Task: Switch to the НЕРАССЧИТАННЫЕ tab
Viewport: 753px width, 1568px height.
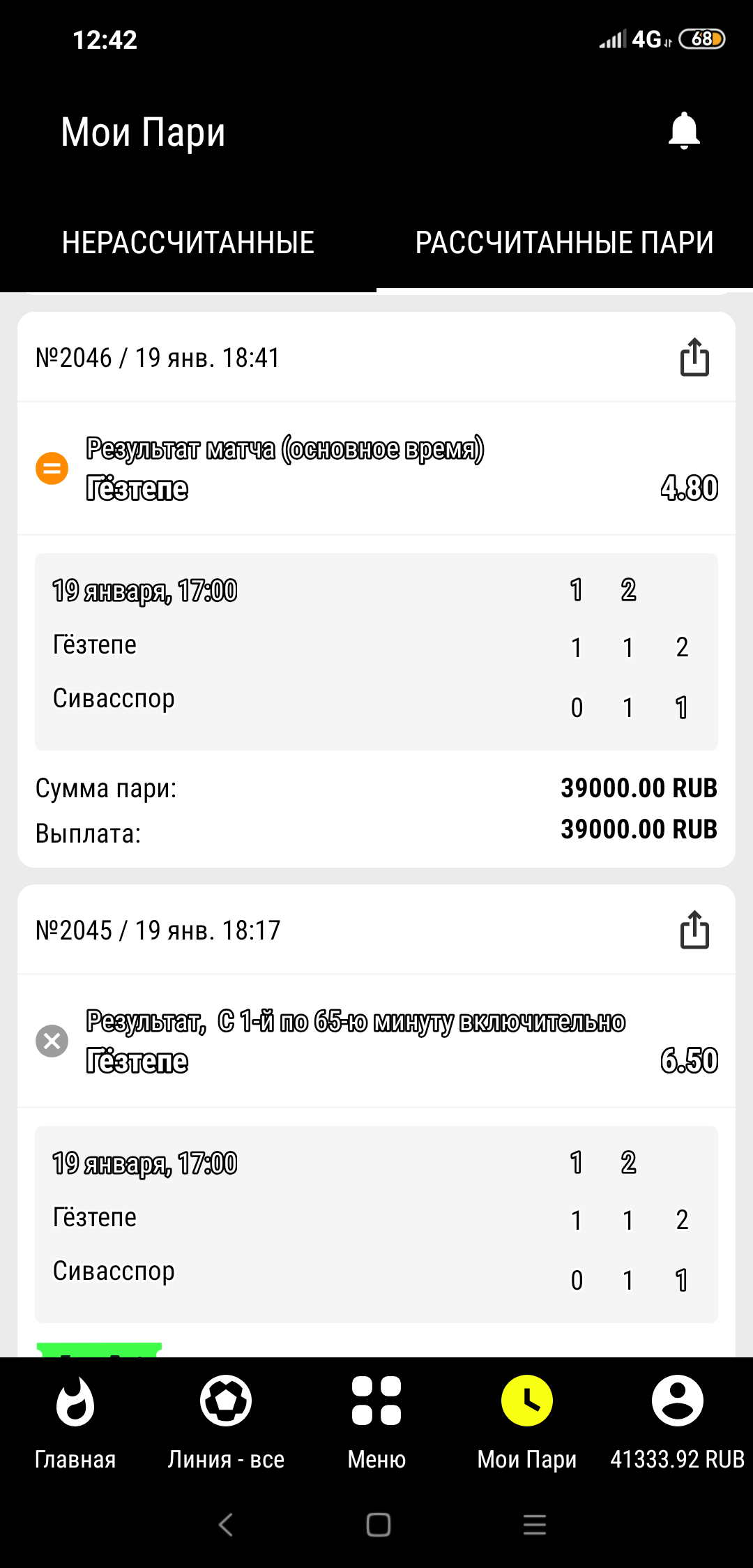Action: tap(188, 243)
